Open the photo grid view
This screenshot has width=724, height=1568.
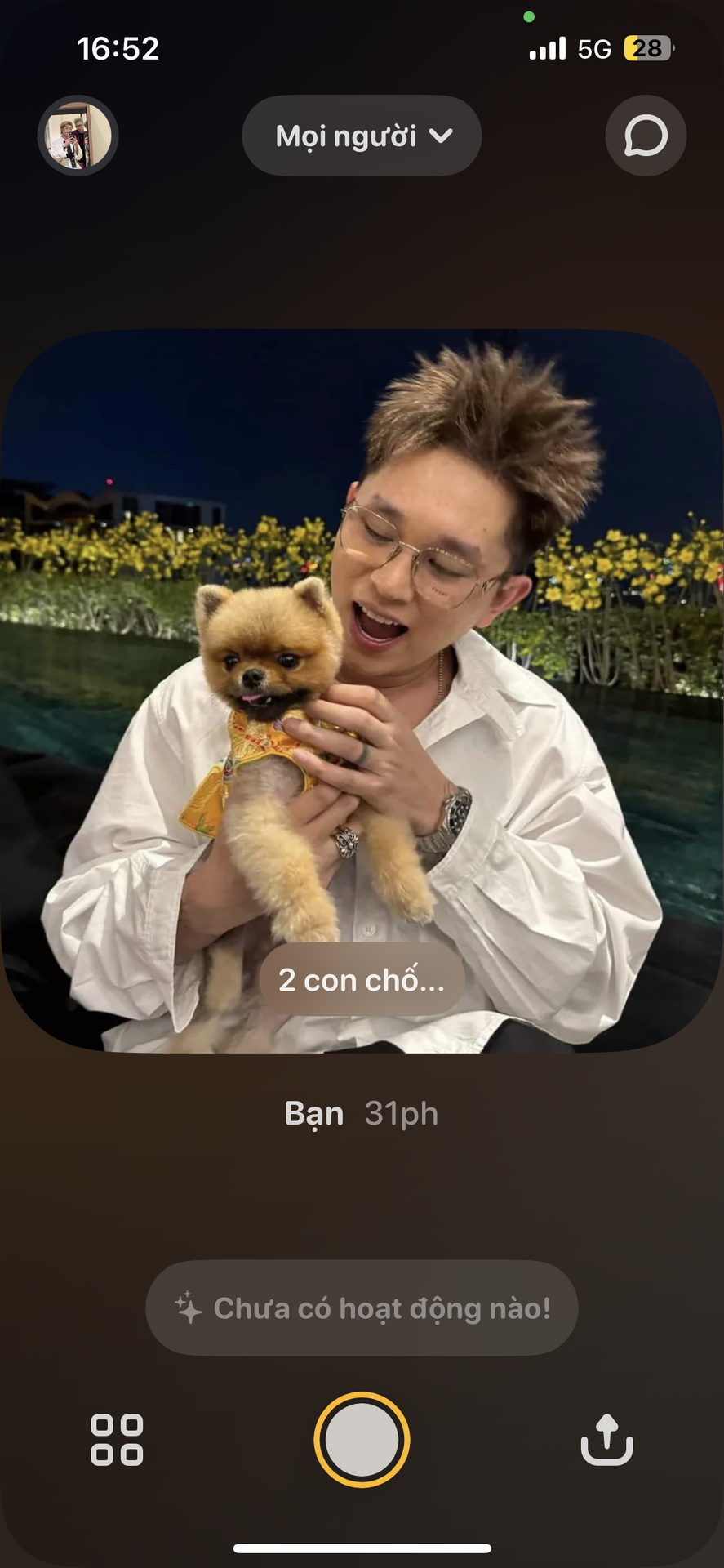(x=117, y=1439)
